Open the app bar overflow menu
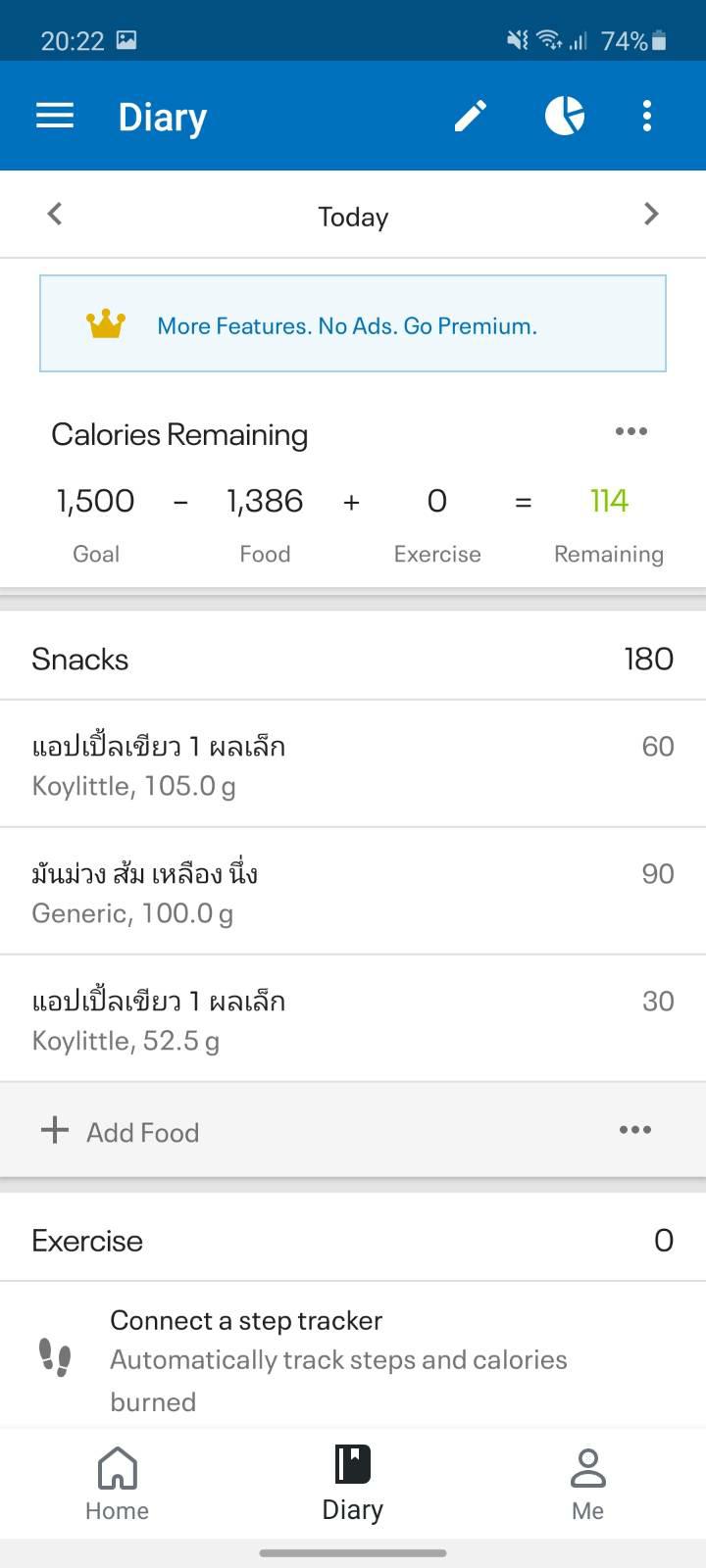The width and height of the screenshot is (706, 1568). pyautogui.click(x=647, y=116)
